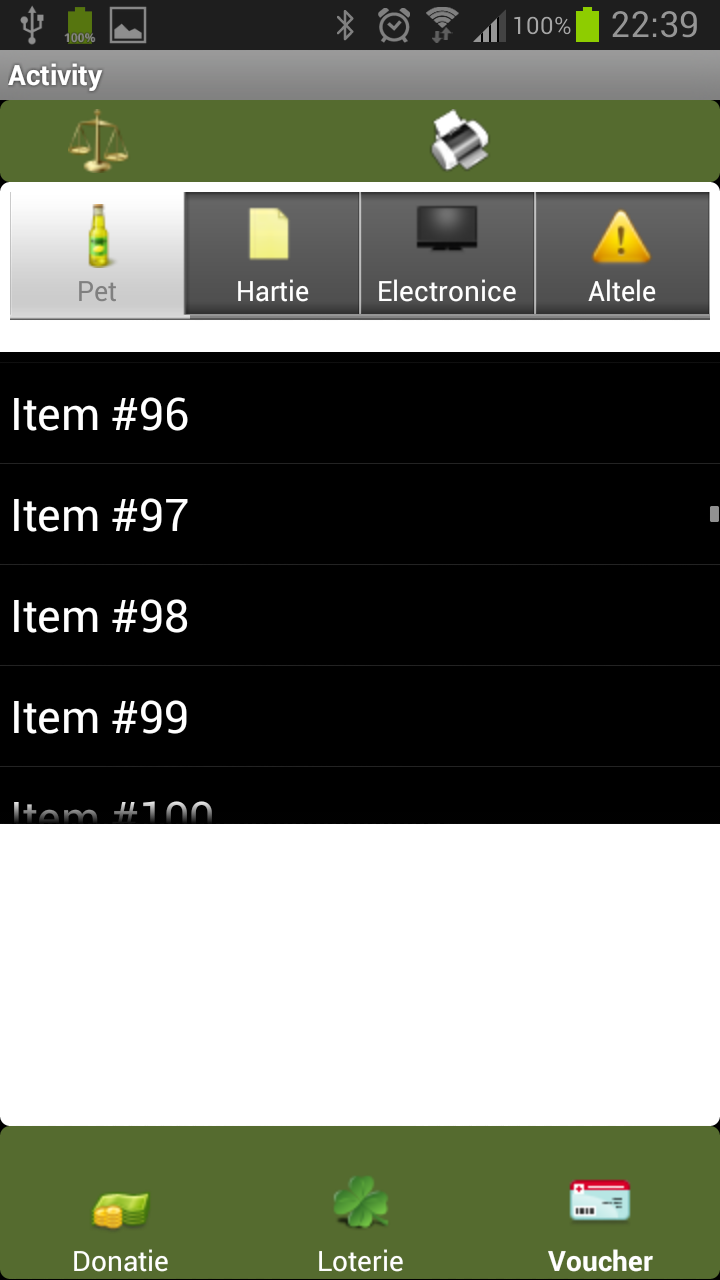Select Item #97 in the list
Screen dimensions: 720x1280
360,515
